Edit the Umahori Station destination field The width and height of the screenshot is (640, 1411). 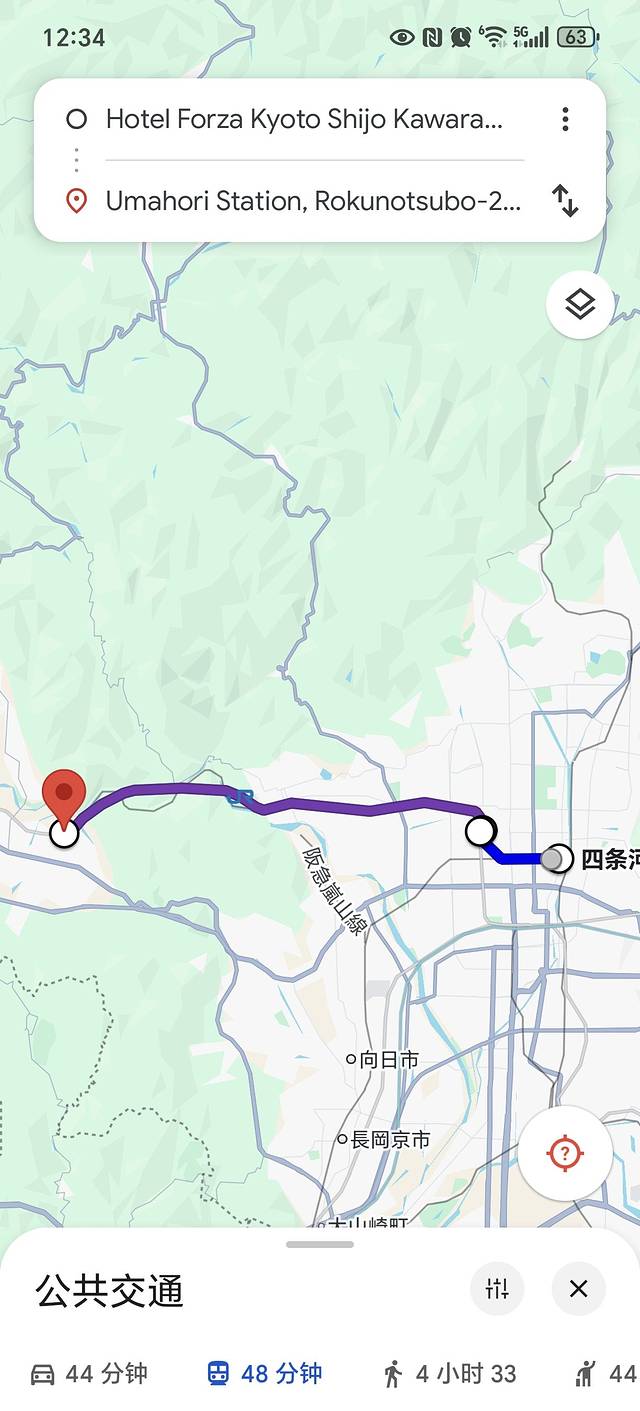pos(313,201)
